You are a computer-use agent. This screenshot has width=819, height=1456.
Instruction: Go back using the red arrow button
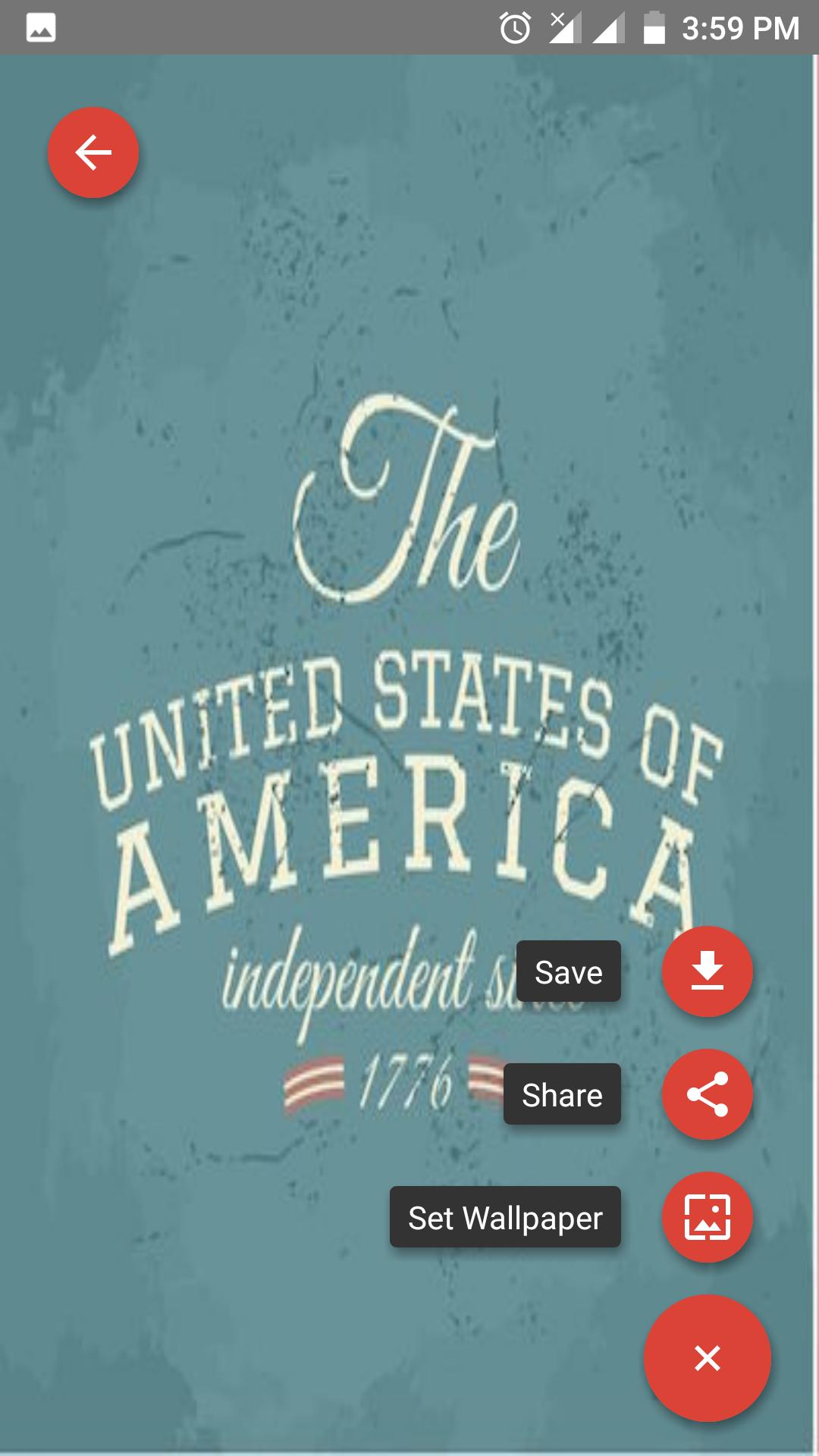[x=93, y=152]
